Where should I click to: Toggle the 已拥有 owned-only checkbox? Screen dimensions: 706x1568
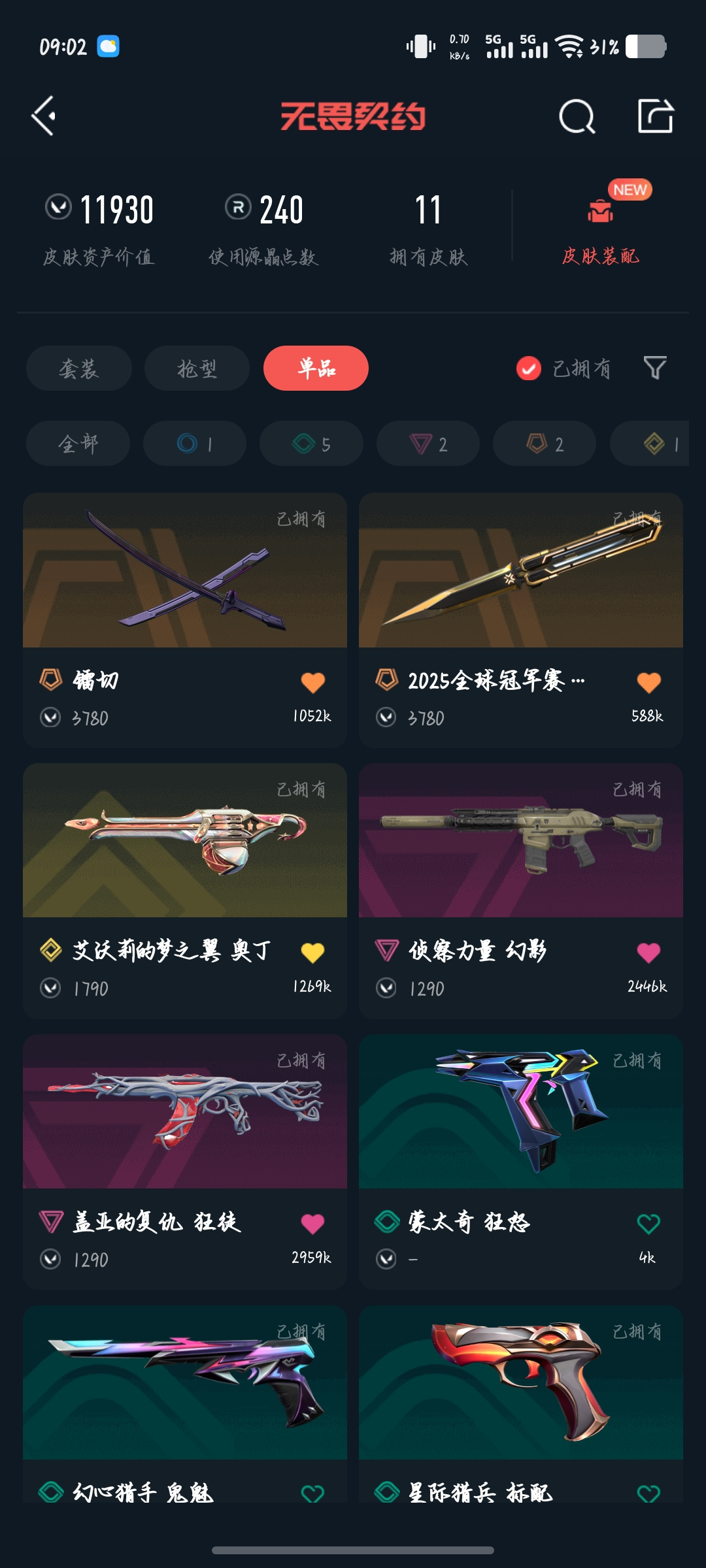(x=529, y=368)
